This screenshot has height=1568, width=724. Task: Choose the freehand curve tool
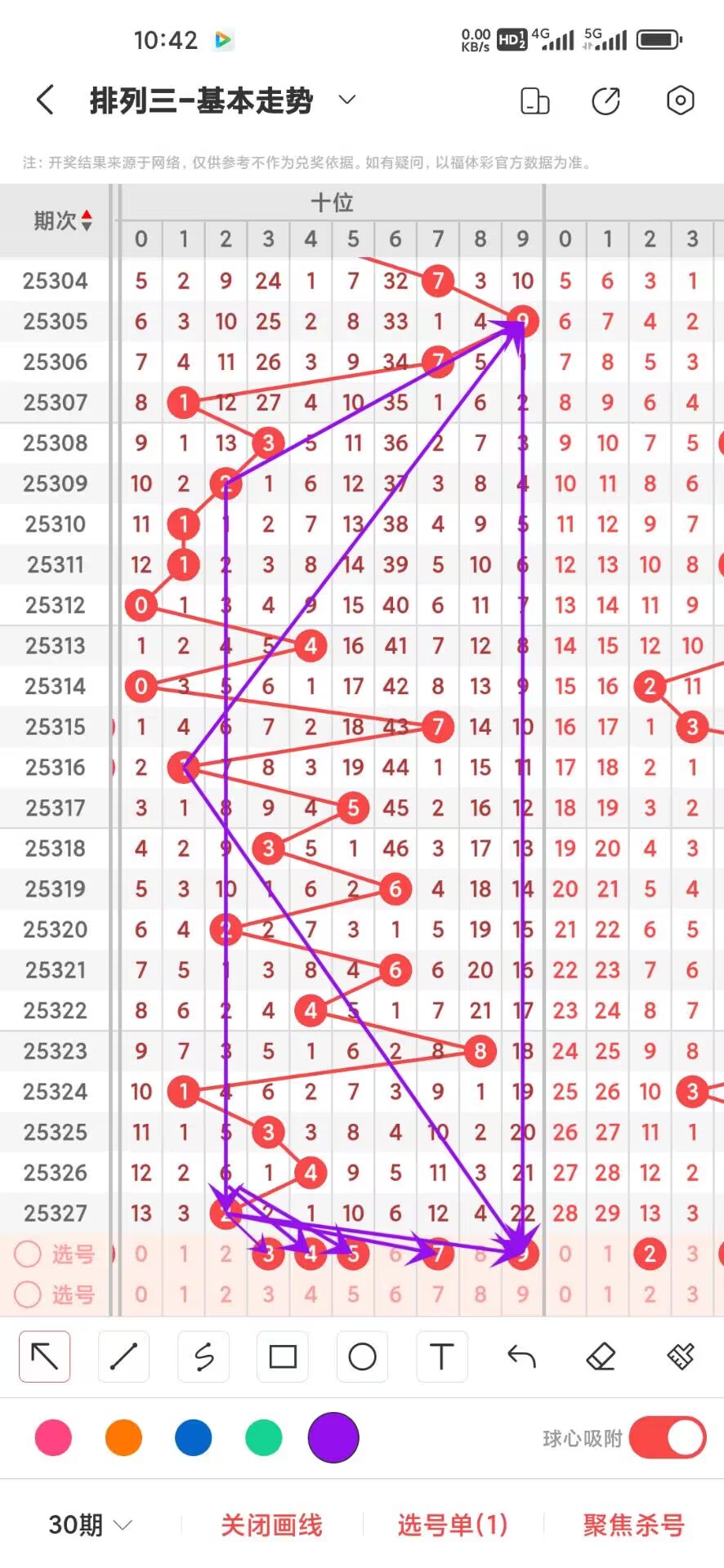[x=203, y=1356]
